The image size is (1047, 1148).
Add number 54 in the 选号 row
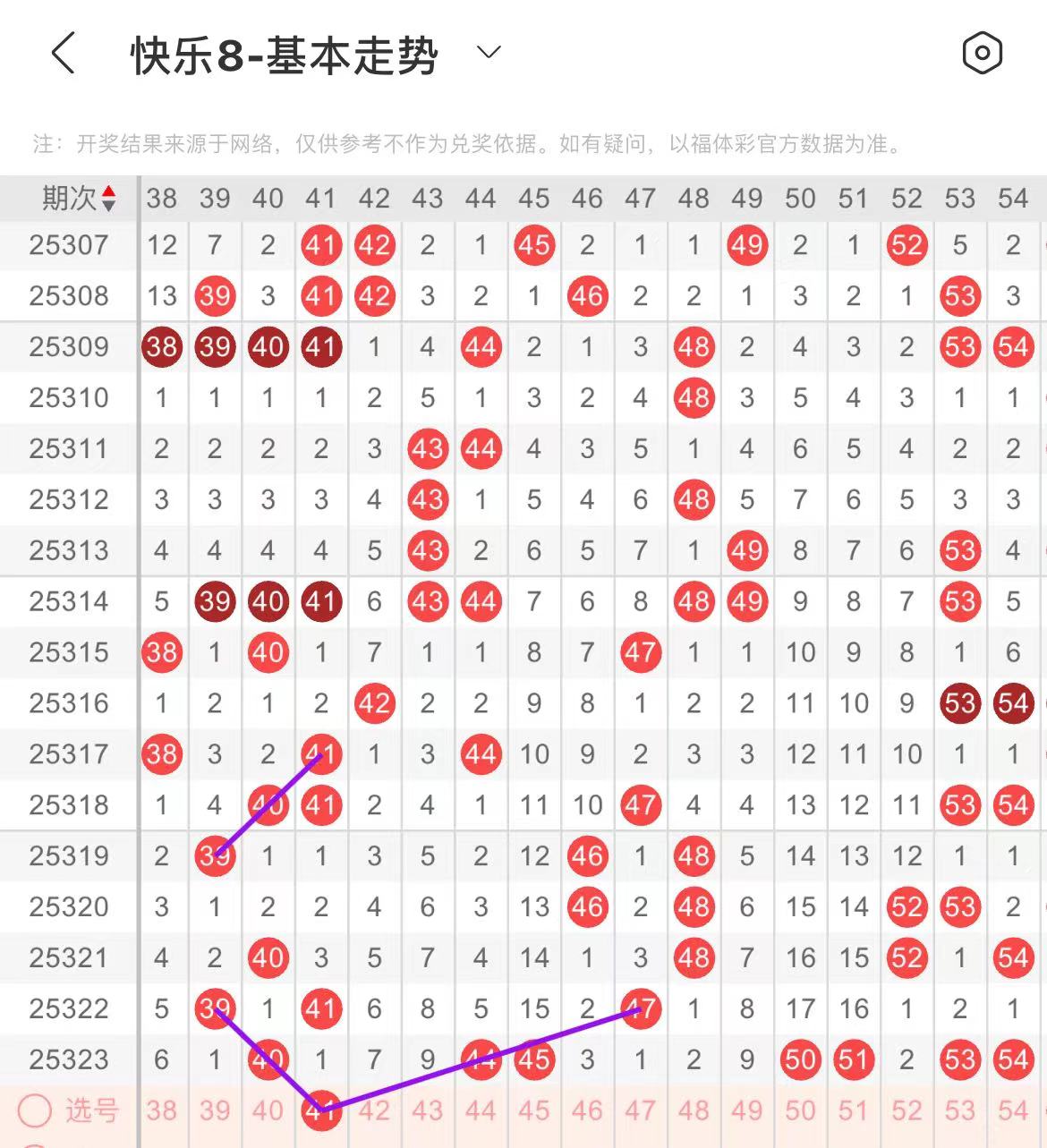(1013, 1111)
